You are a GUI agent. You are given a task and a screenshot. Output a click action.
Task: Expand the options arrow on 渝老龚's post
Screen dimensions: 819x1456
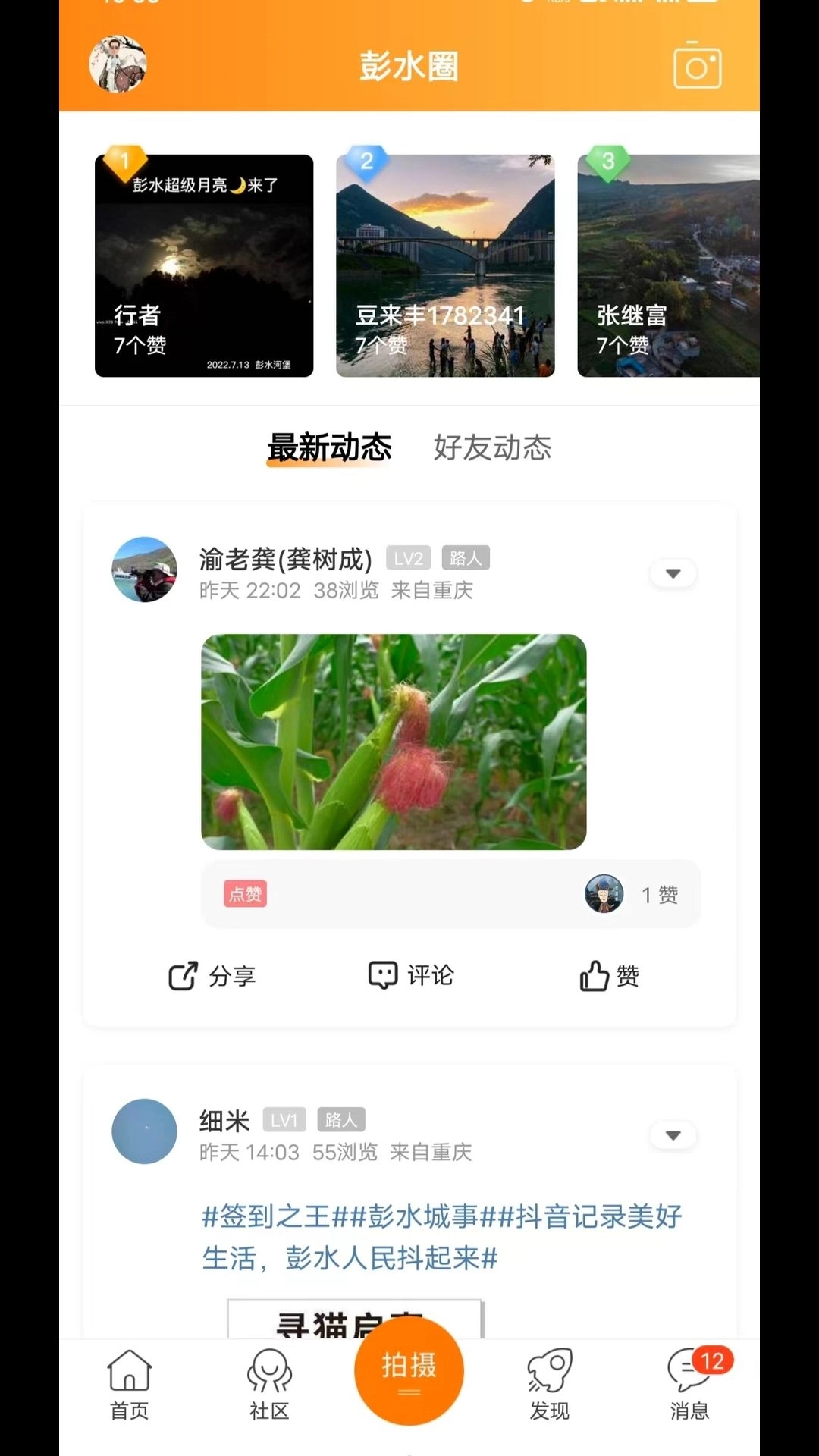coord(673,574)
